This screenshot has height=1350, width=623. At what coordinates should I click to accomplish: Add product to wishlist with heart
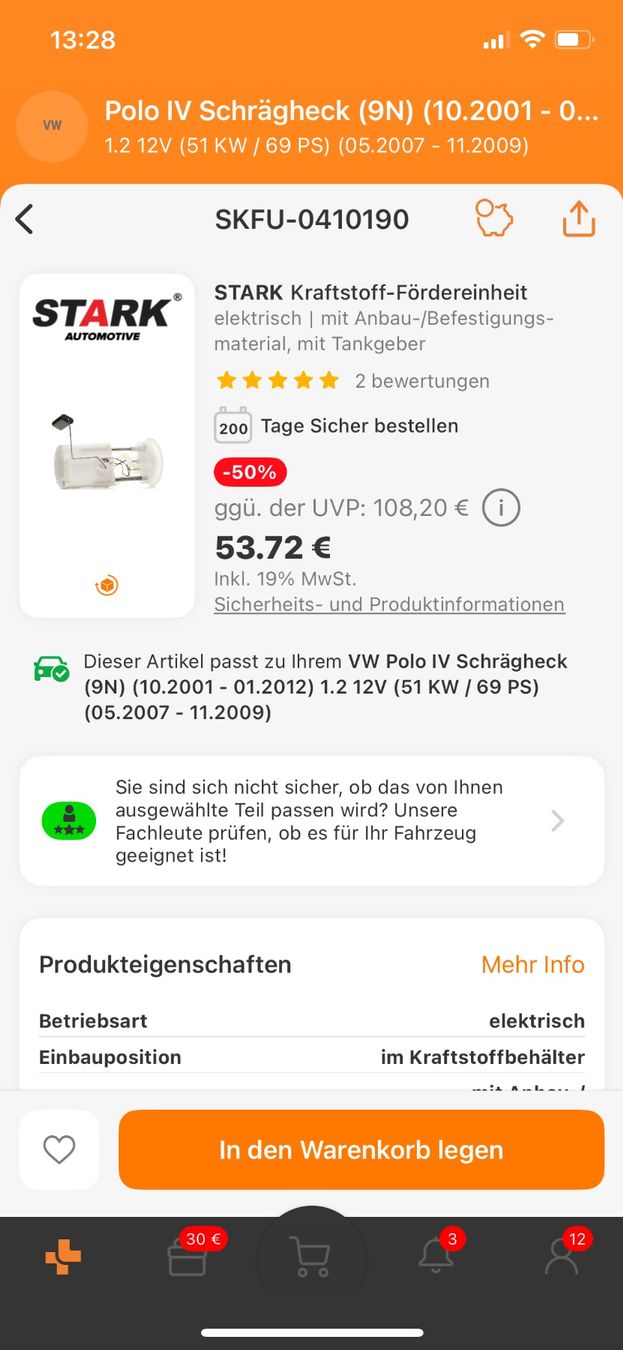point(59,1150)
